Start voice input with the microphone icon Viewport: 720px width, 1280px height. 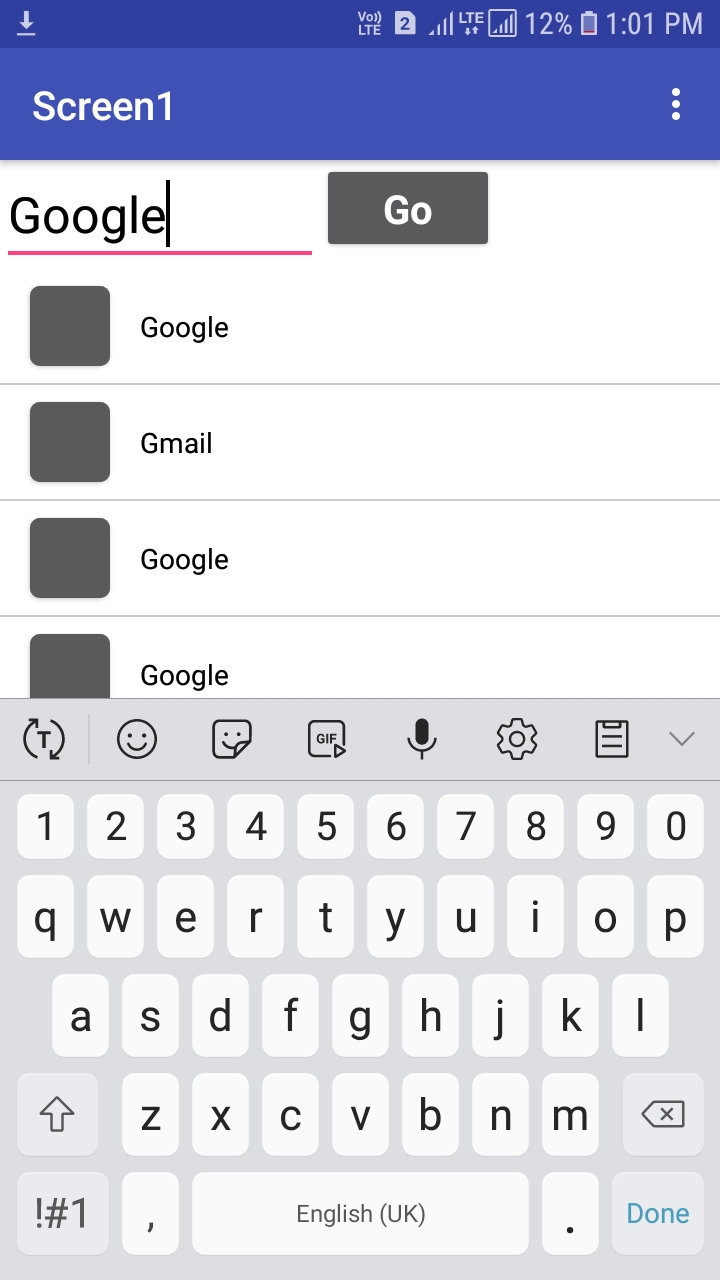point(421,739)
